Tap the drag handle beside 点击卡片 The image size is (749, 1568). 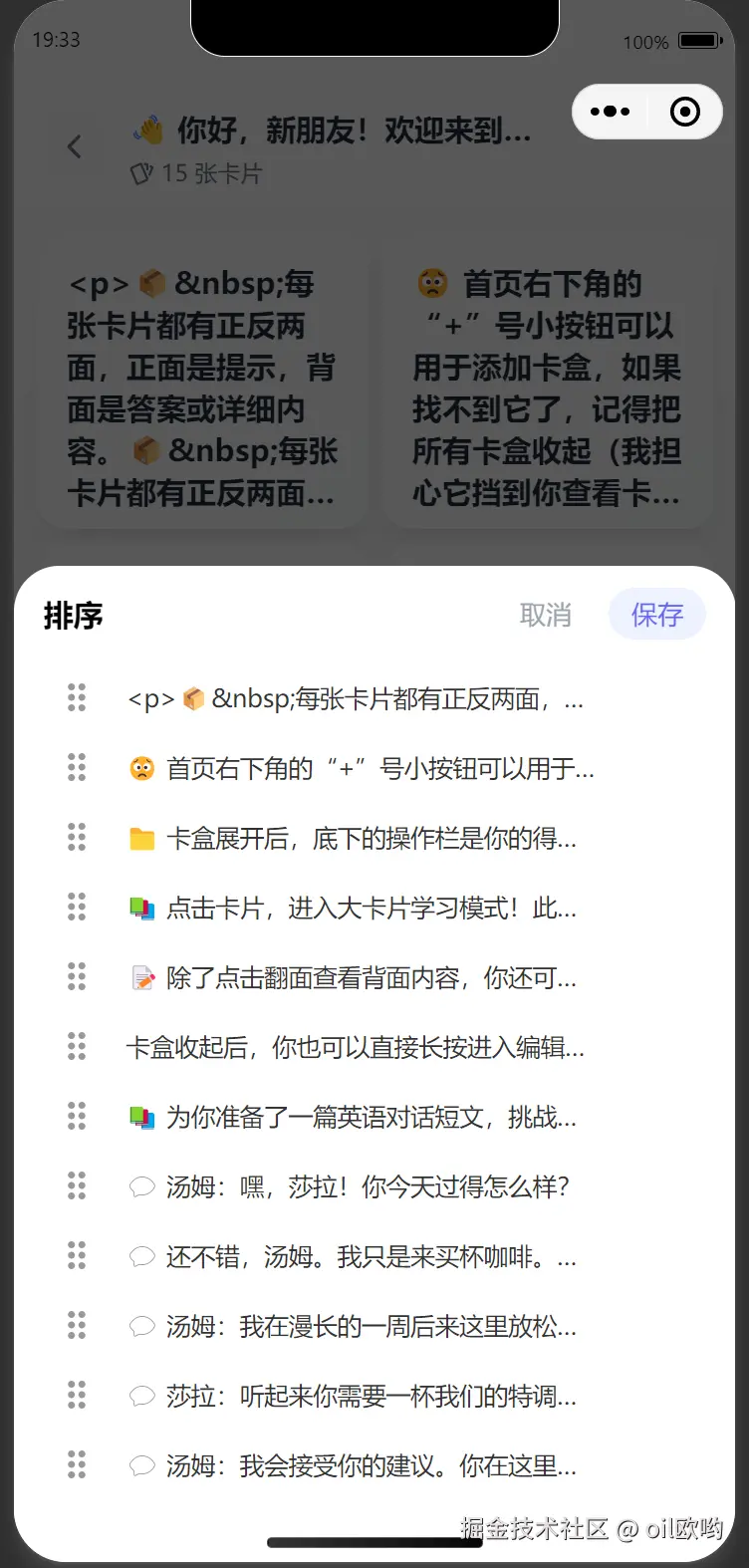pyautogui.click(x=77, y=907)
